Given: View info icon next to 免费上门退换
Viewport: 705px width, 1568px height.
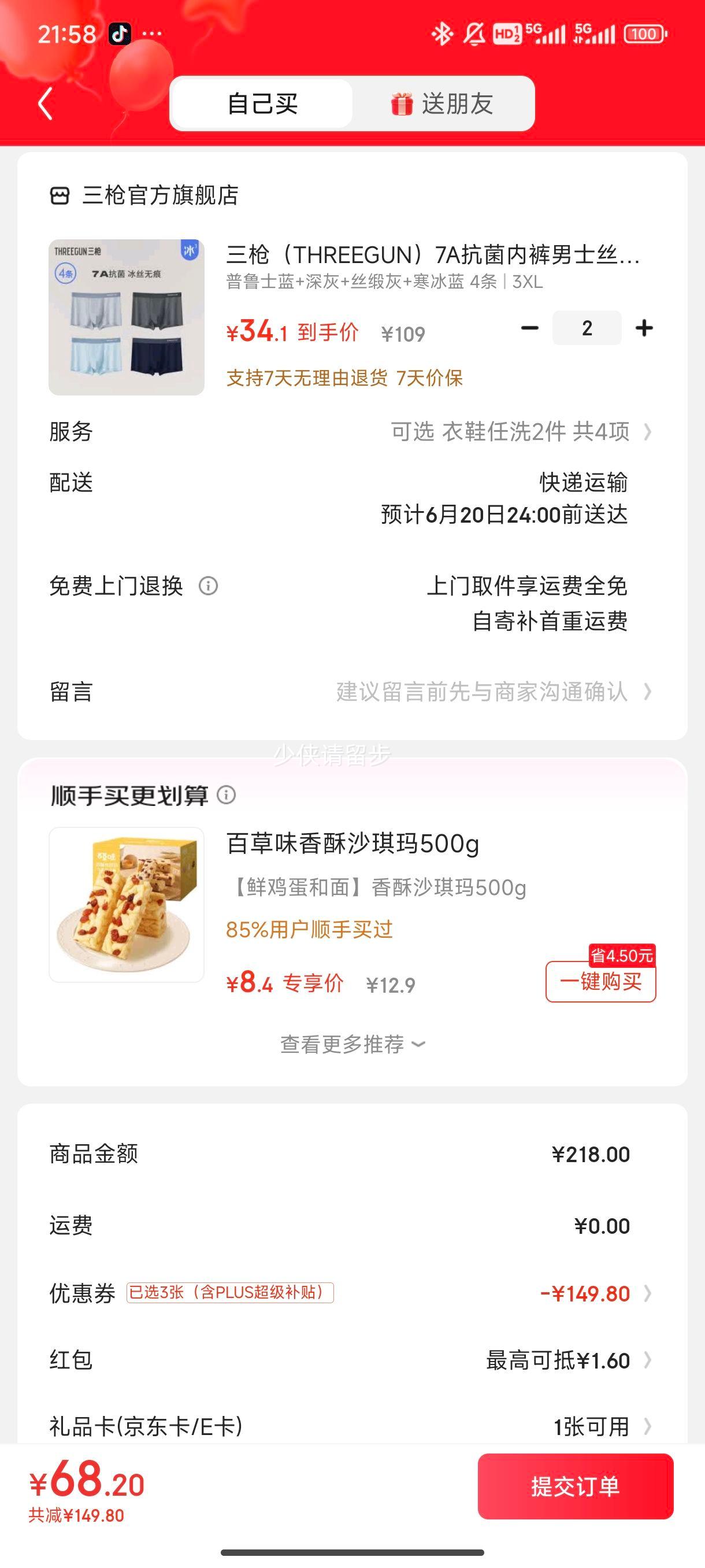Looking at the screenshot, I should 208,586.
